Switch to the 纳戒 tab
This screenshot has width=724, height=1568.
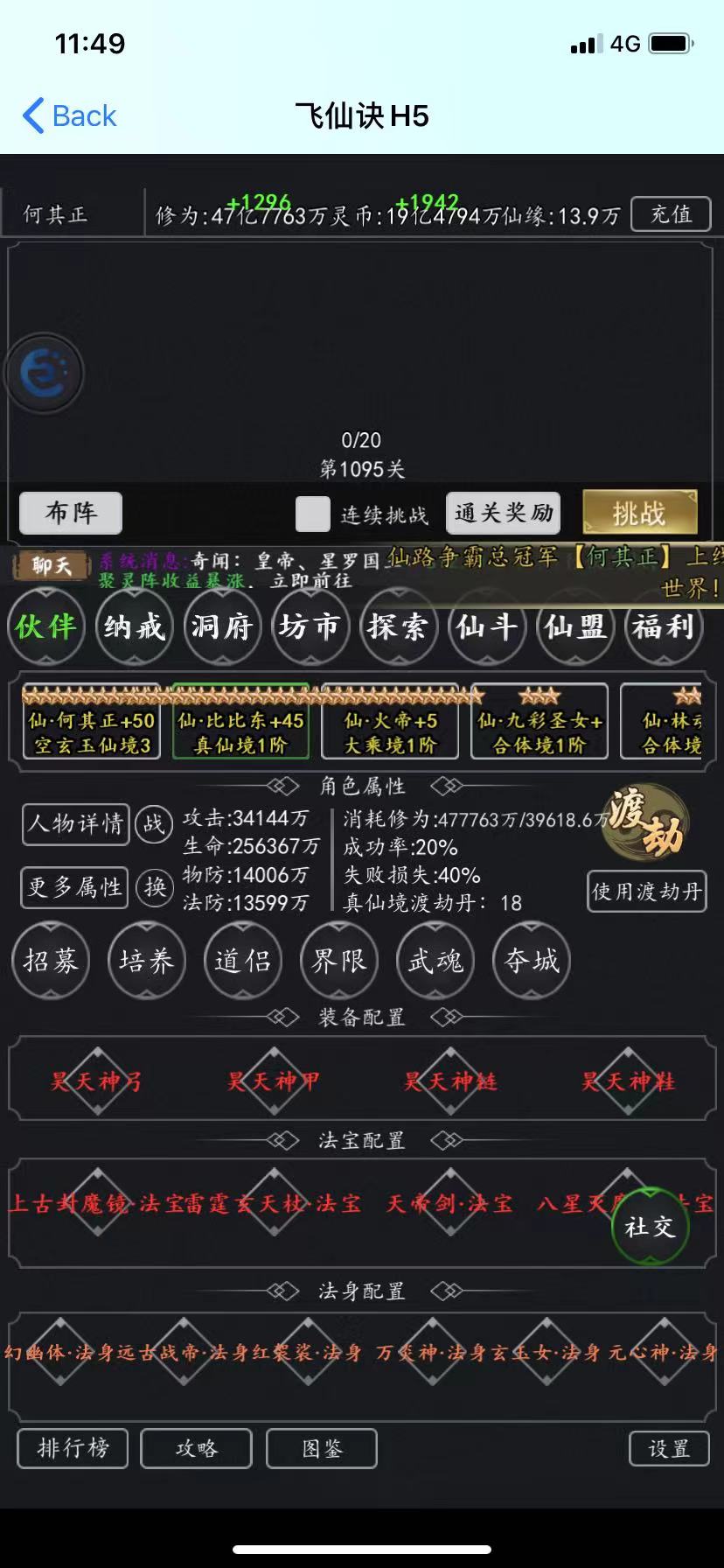(x=134, y=626)
